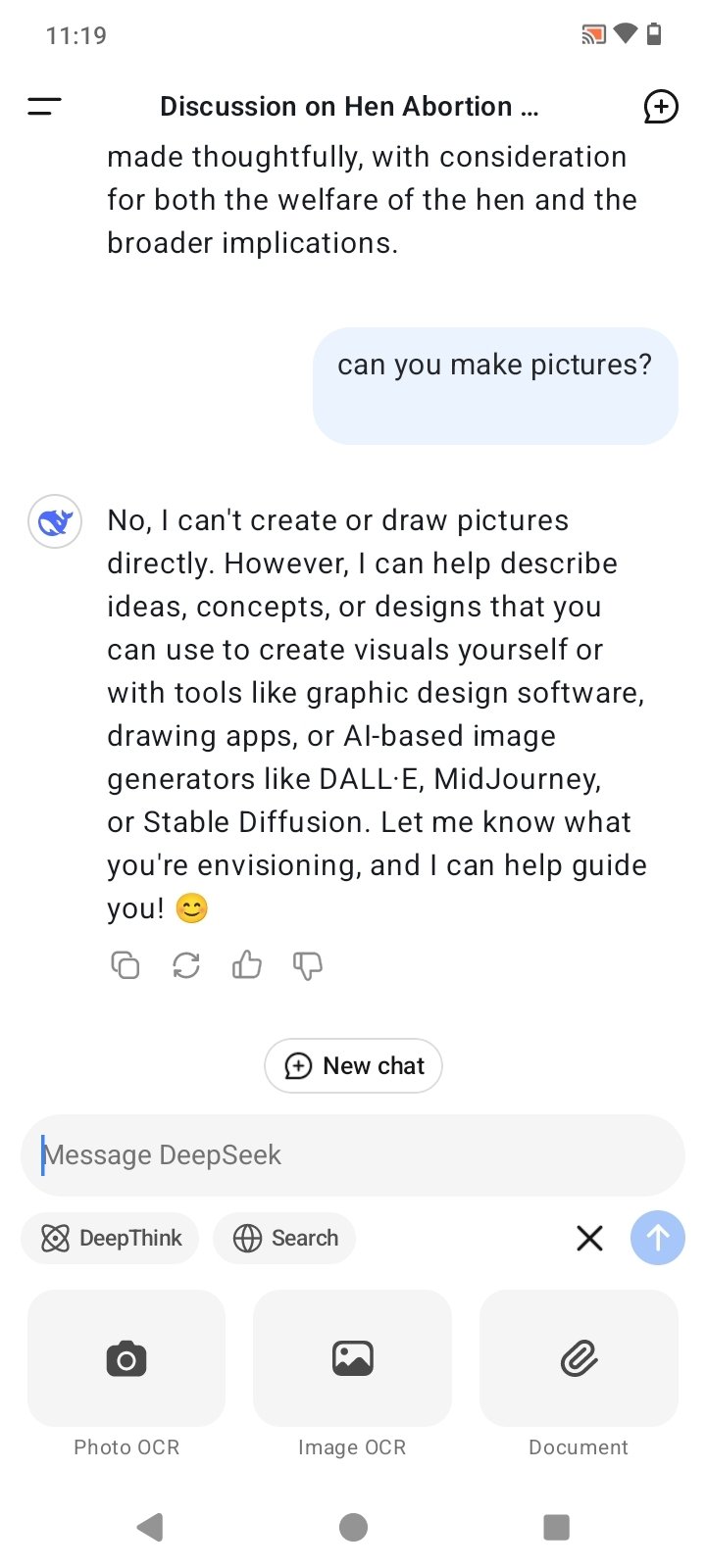Image resolution: width=706 pixels, height=1568 pixels.
Task: Choose Image OCR gallery option
Action: tap(352, 1358)
